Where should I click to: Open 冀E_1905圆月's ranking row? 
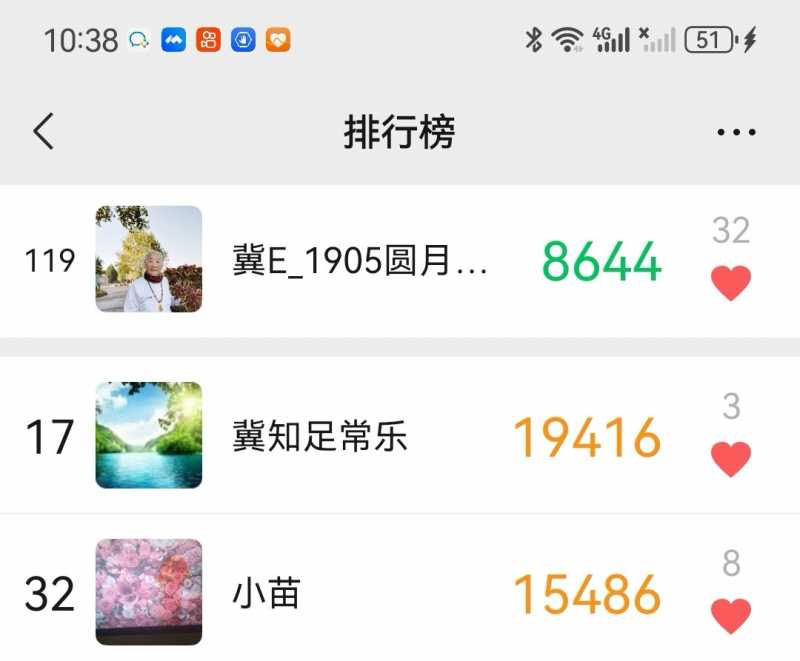(x=360, y=261)
